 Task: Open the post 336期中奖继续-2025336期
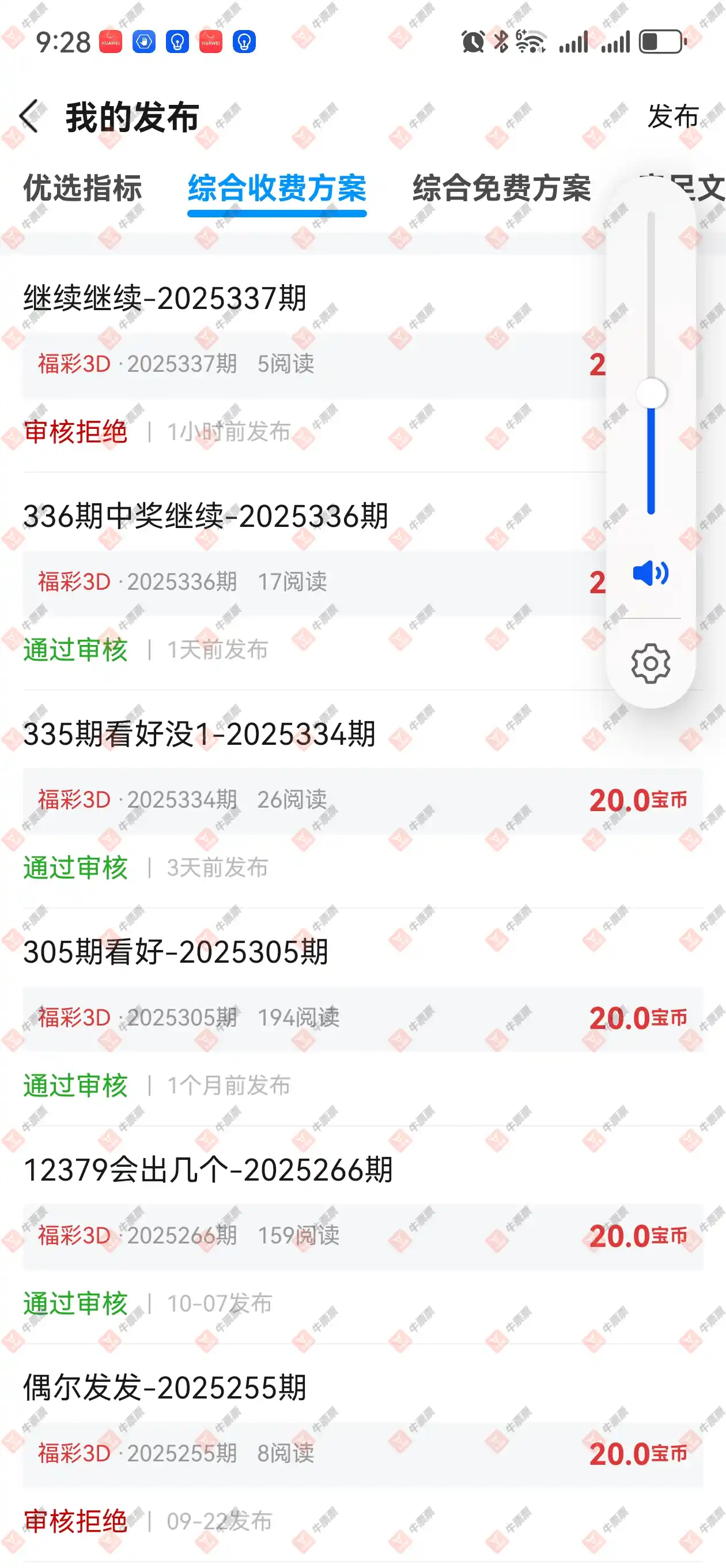point(206,516)
